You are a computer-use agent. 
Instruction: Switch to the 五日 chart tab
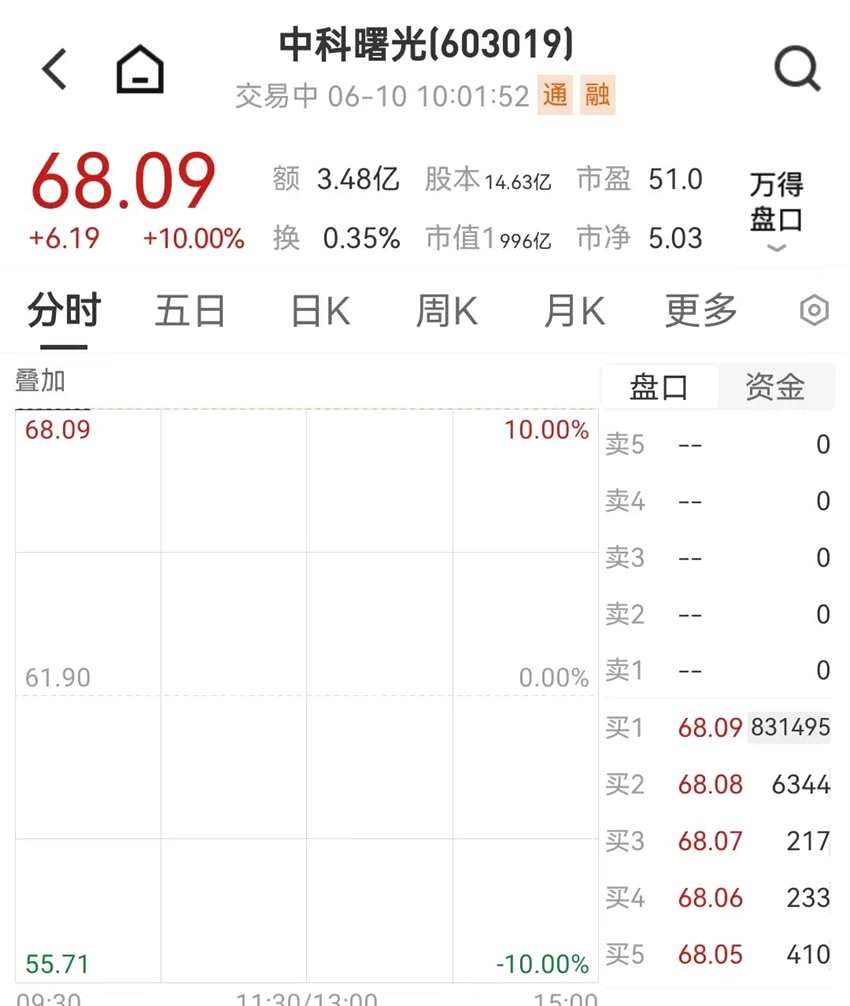[x=190, y=312]
